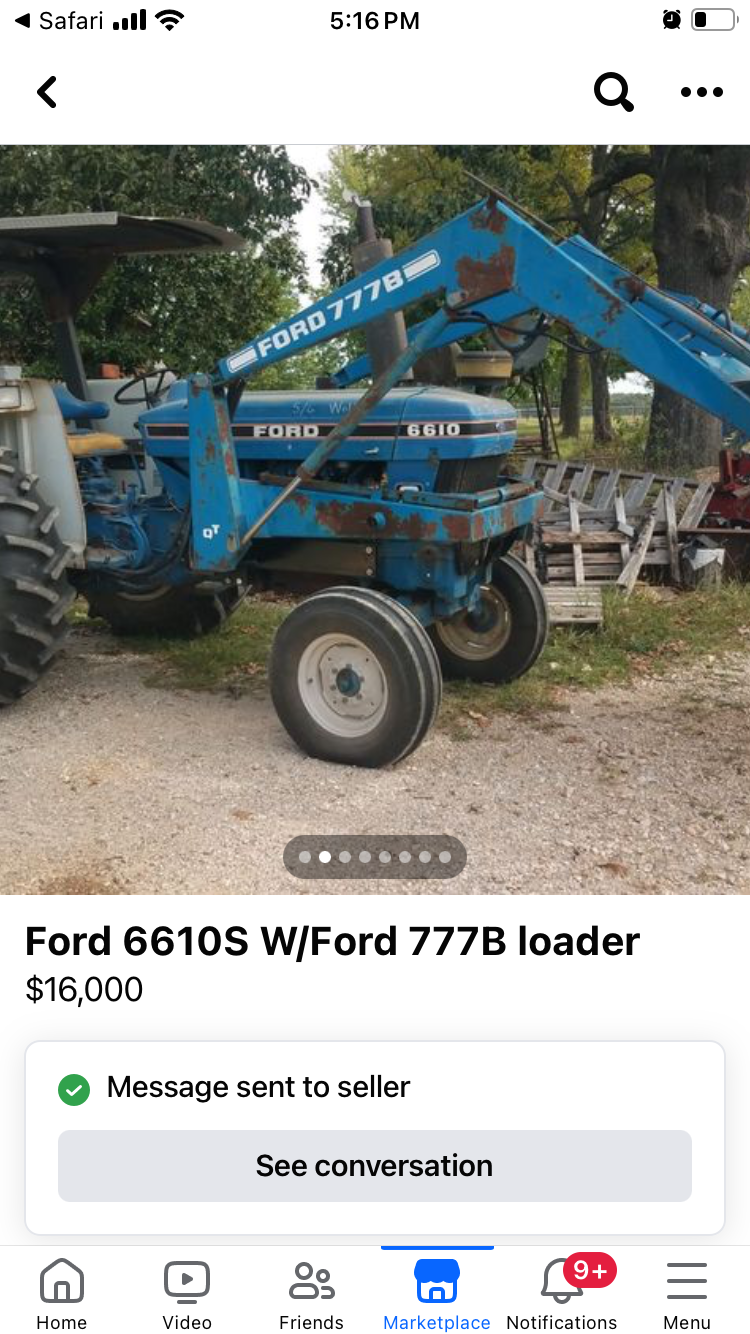Go back using the top-left arrow

[x=47, y=92]
